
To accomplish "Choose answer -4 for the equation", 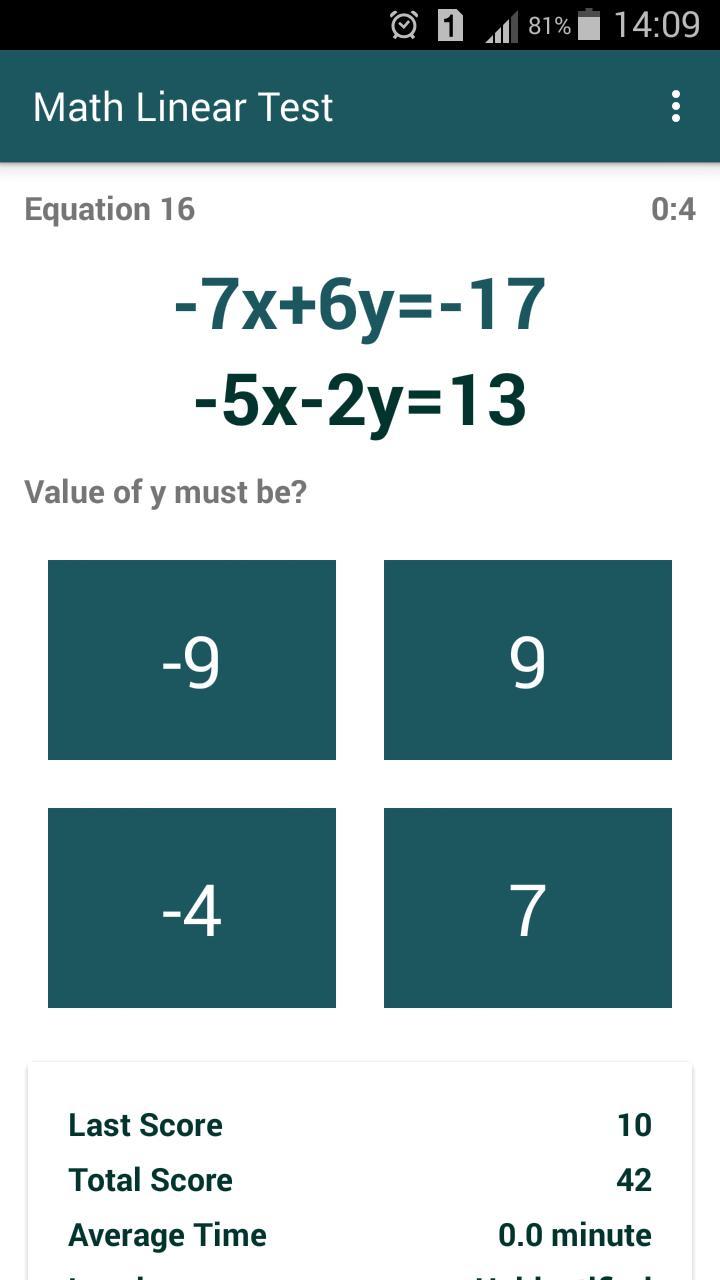I will 192,906.
